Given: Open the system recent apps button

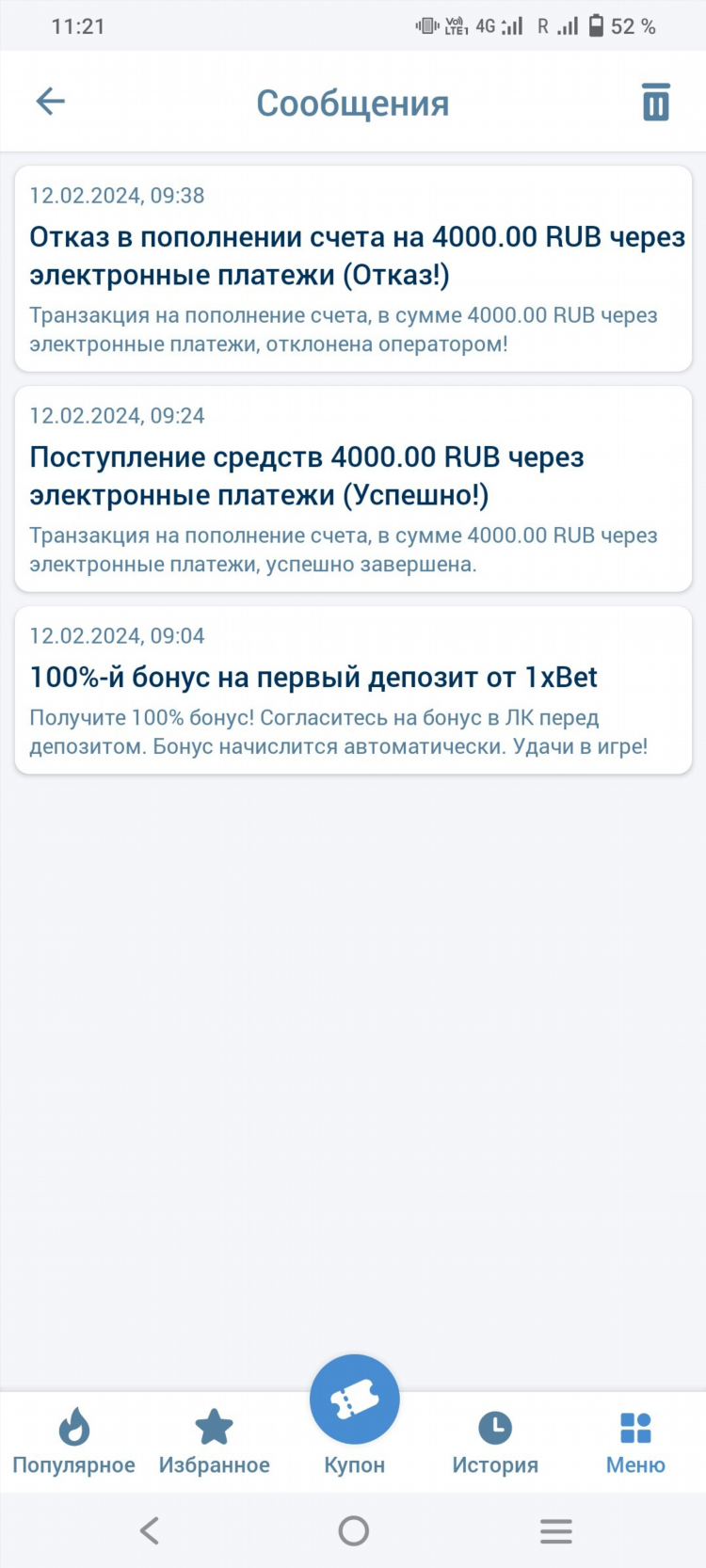Looking at the screenshot, I should point(556,1531).
